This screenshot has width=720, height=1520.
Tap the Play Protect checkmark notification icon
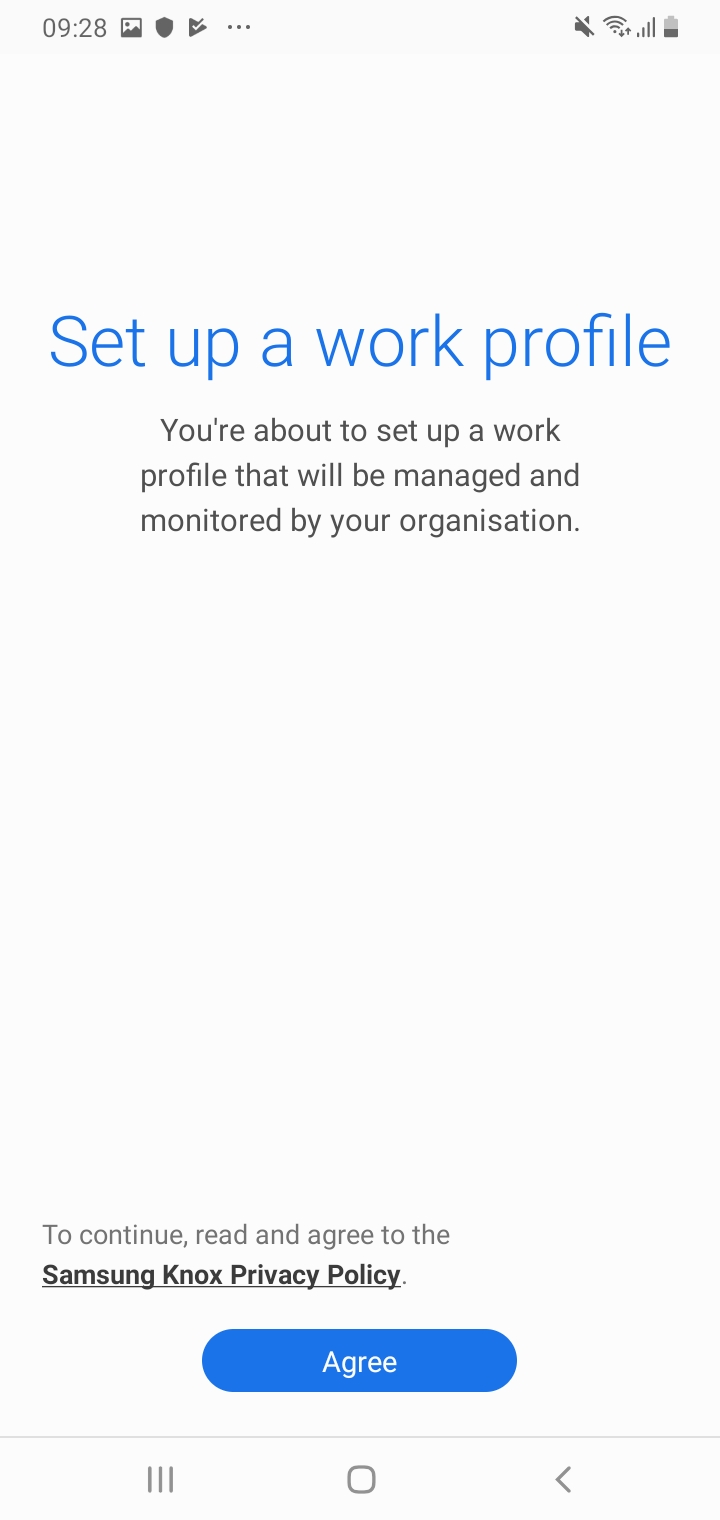pyautogui.click(x=197, y=27)
